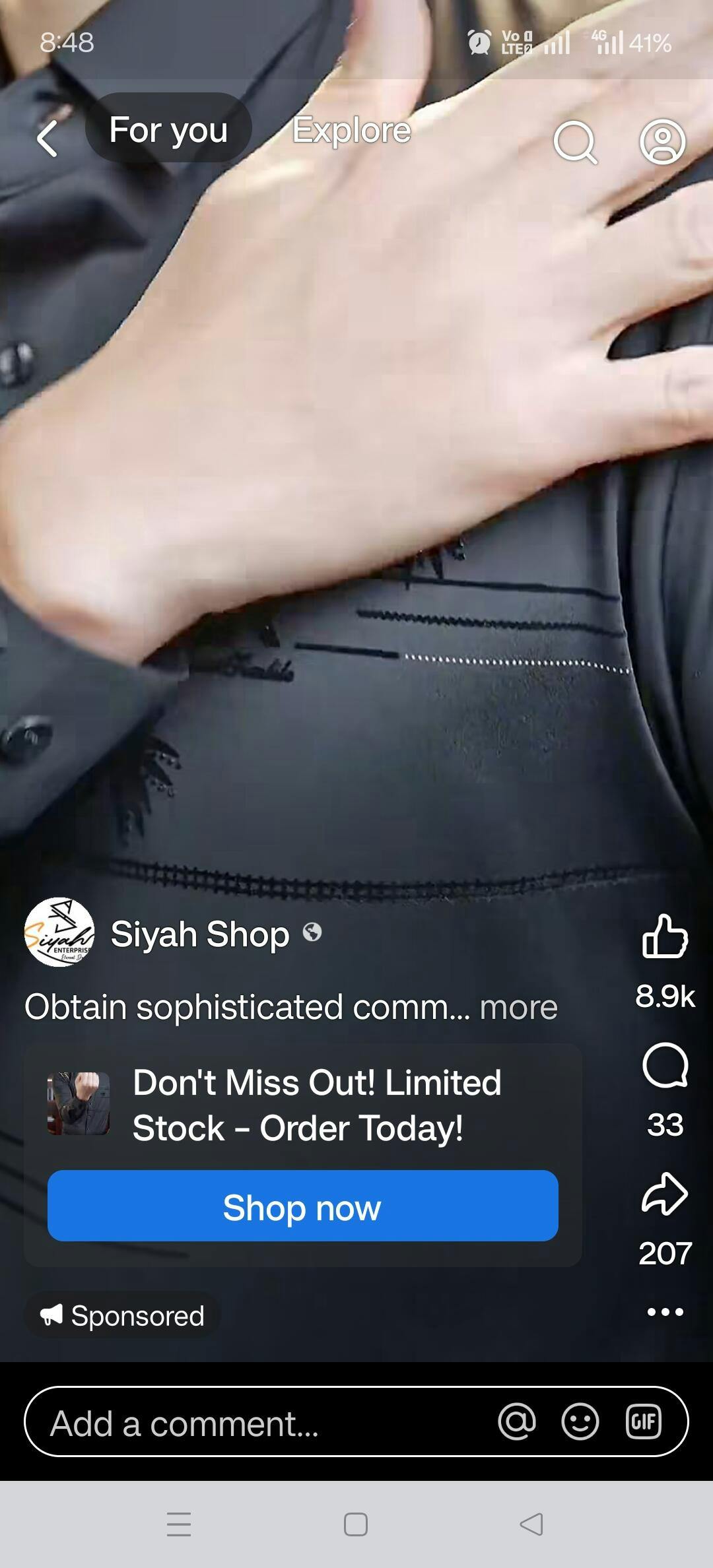Screen dimensions: 713x1568
Task: Open the recent apps menu
Action: point(179,1524)
